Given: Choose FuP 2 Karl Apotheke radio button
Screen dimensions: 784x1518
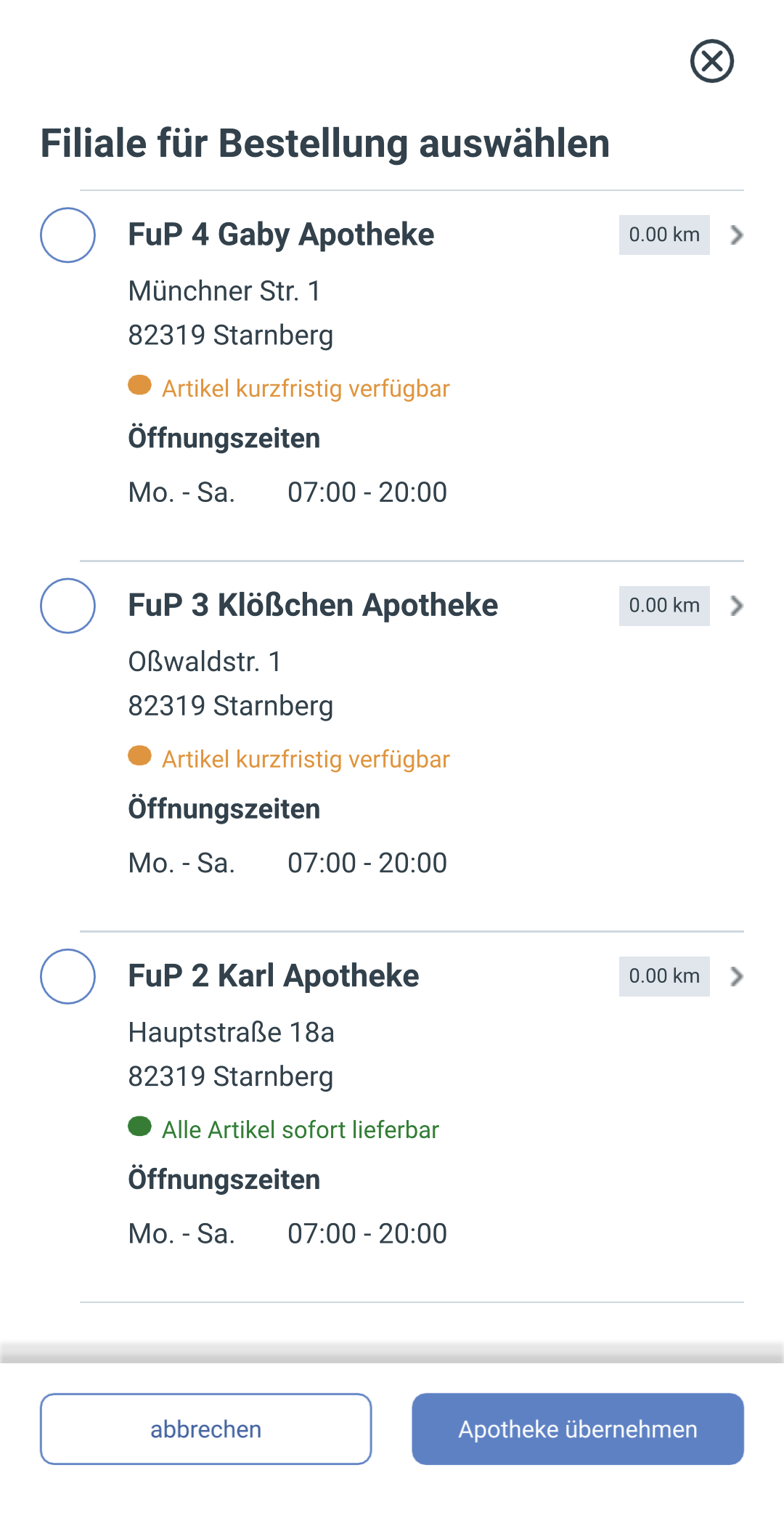Looking at the screenshot, I should click(68, 976).
